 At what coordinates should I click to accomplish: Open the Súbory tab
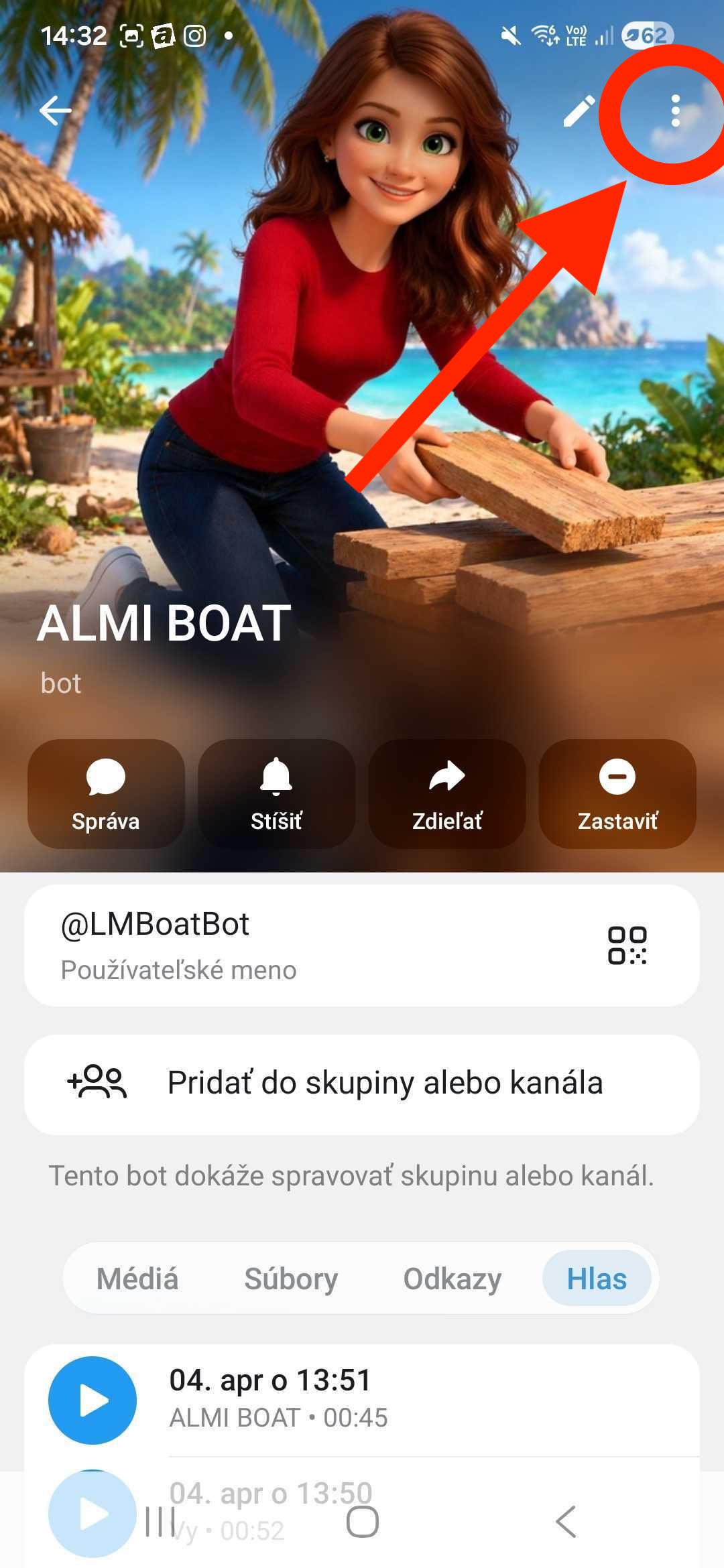tap(290, 1278)
